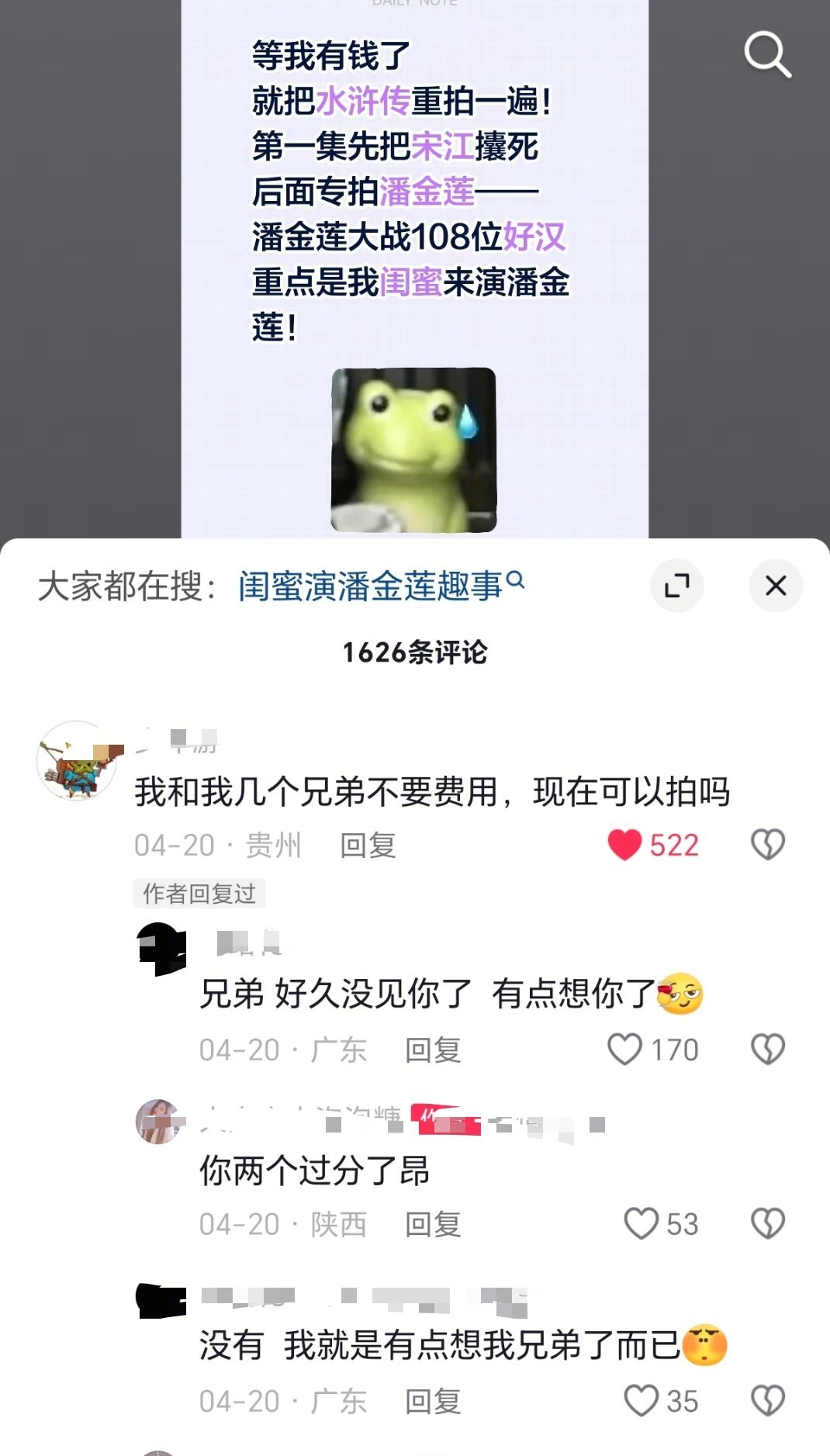Collapse the comment sheet via the X

tap(774, 586)
